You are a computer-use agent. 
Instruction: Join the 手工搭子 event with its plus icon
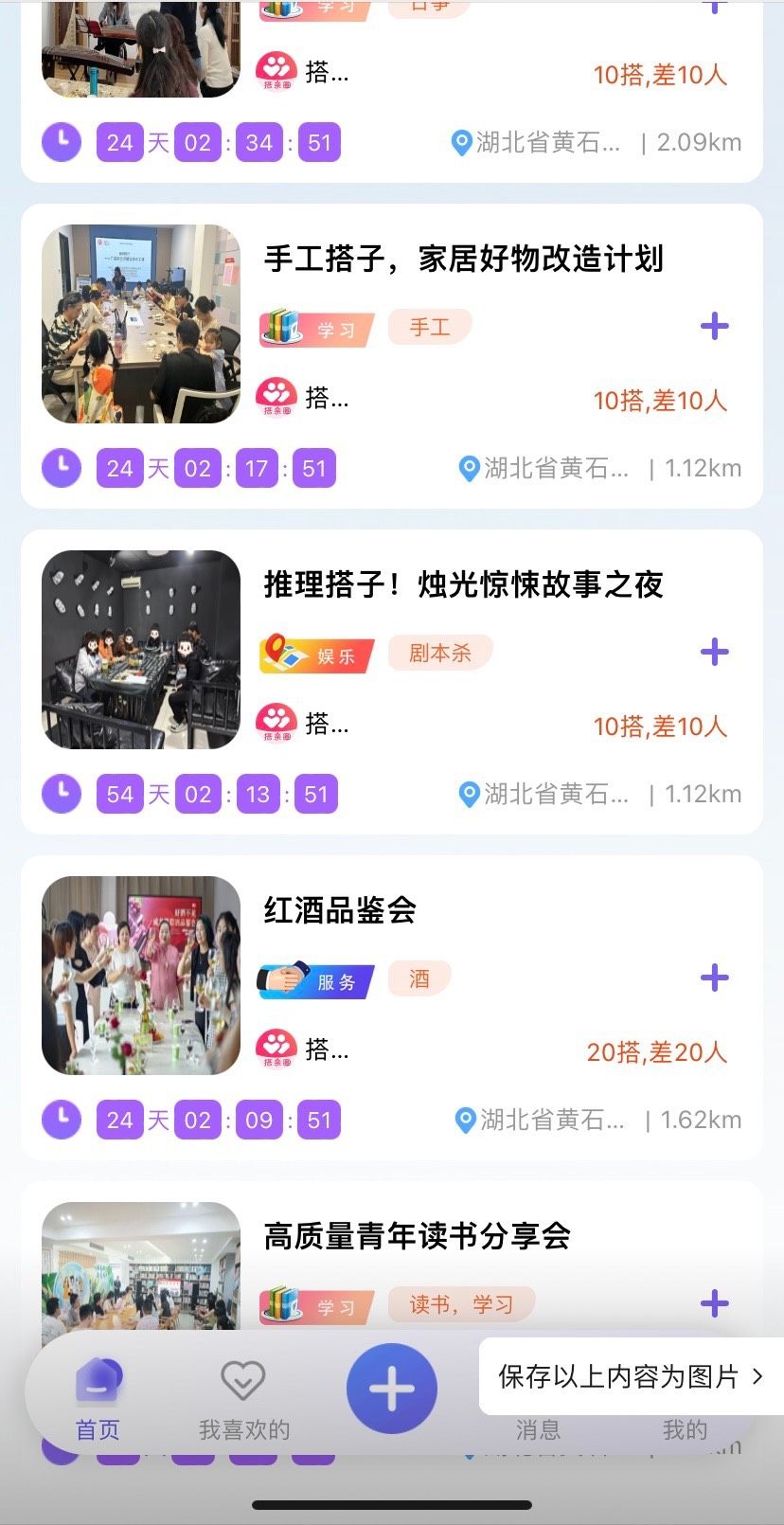(x=714, y=327)
